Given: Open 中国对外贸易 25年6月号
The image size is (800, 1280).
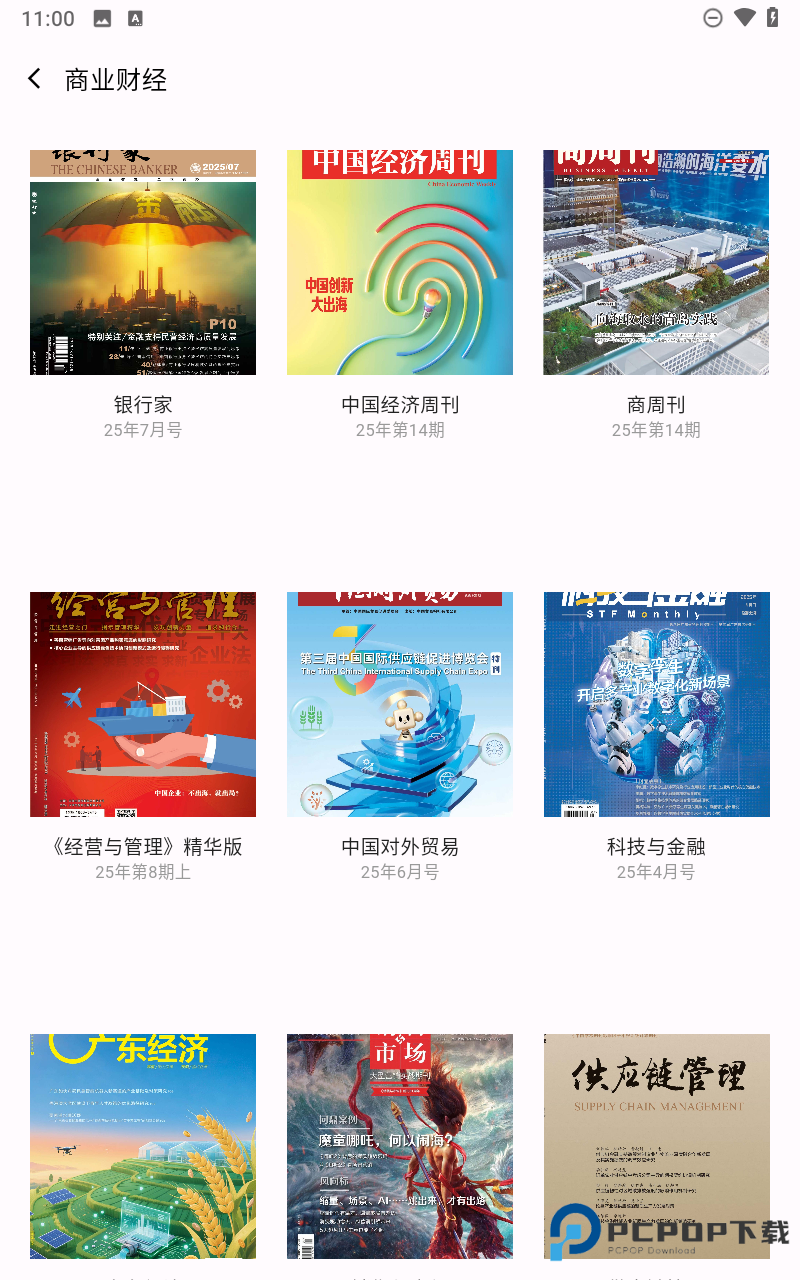Looking at the screenshot, I should click(400, 704).
